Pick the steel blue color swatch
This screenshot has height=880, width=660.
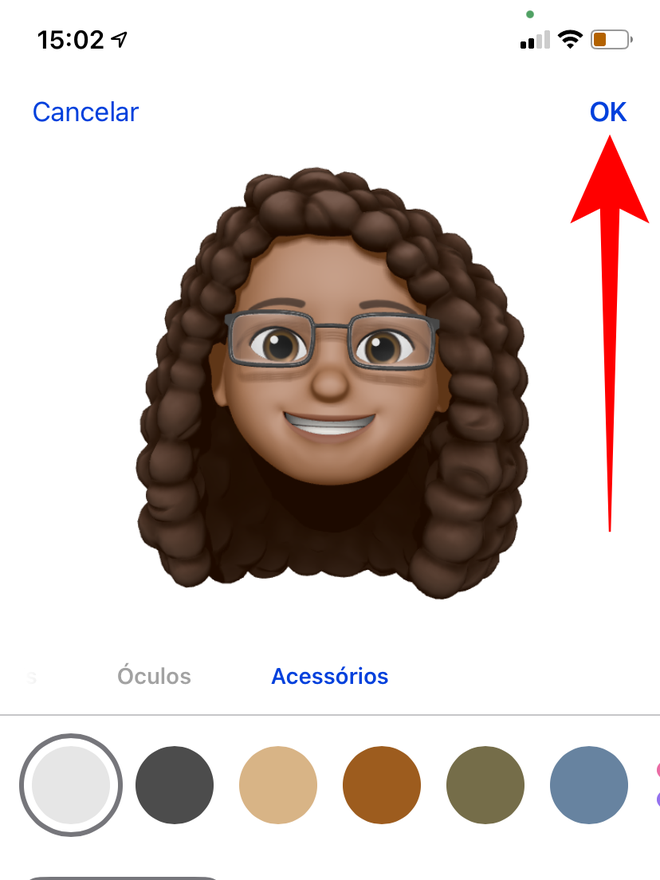pos(590,785)
